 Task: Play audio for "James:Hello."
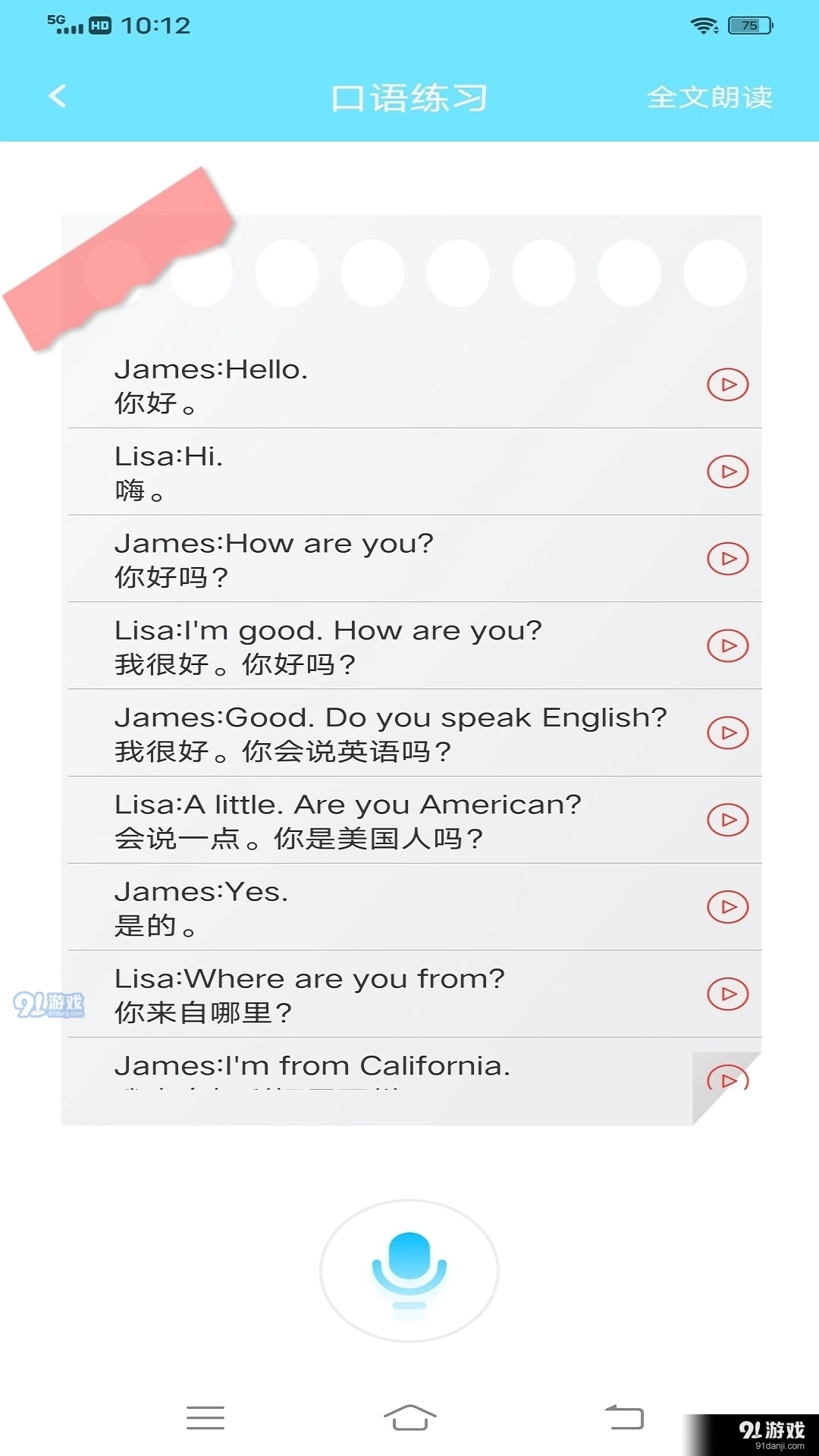[x=727, y=384]
